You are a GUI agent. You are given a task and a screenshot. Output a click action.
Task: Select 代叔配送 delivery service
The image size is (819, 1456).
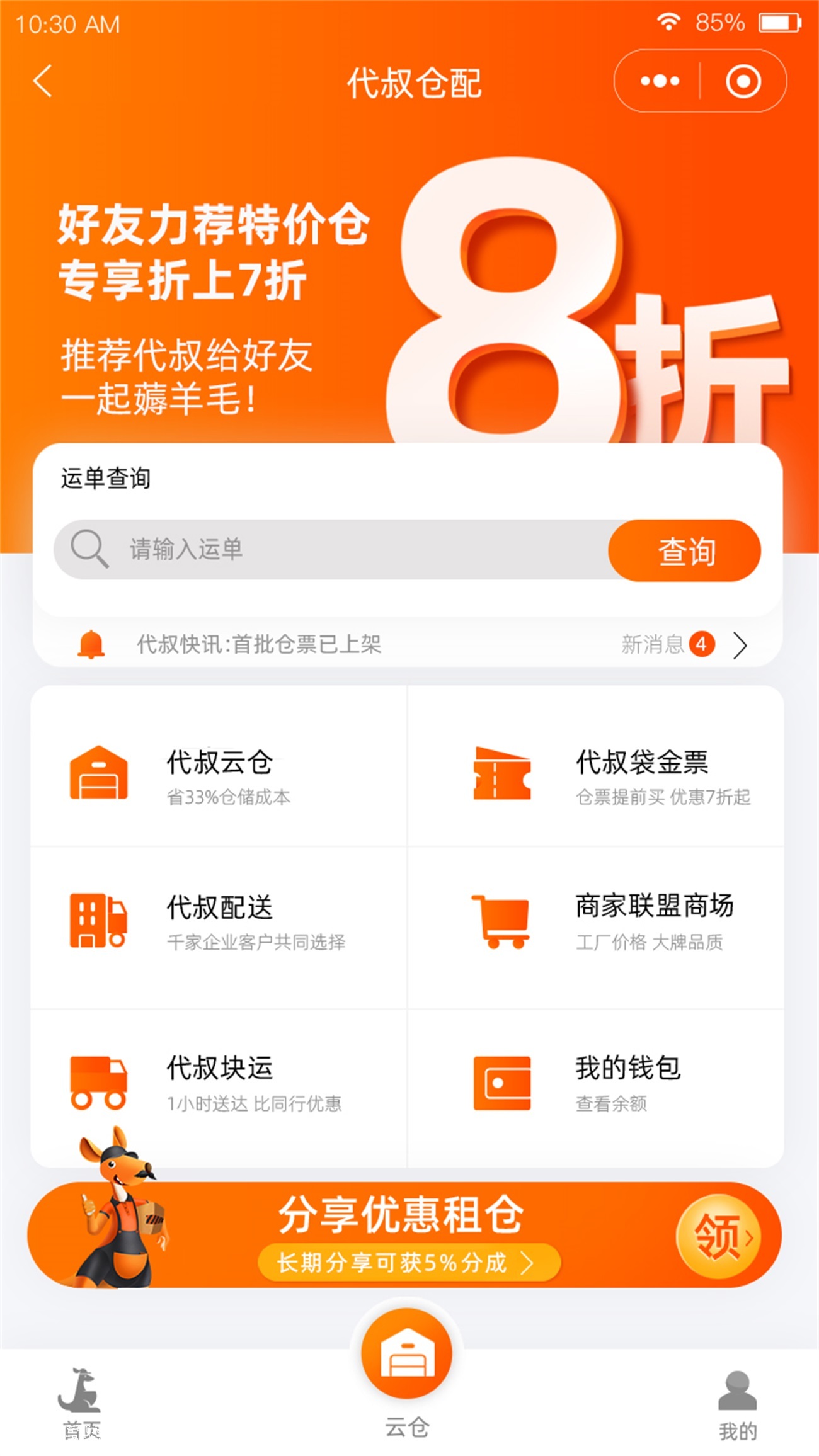pos(219,921)
